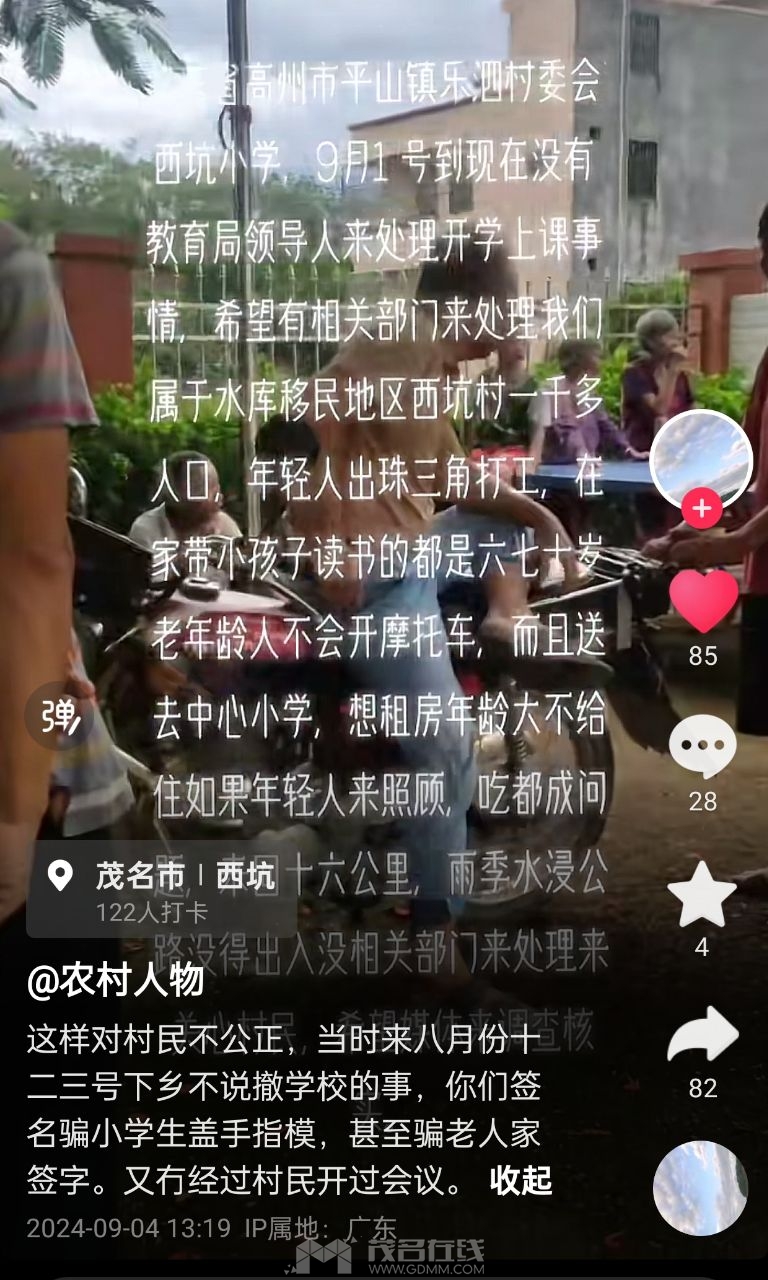Open the comments with 28 replies
Screen dimensions: 768x1280
coord(702,747)
